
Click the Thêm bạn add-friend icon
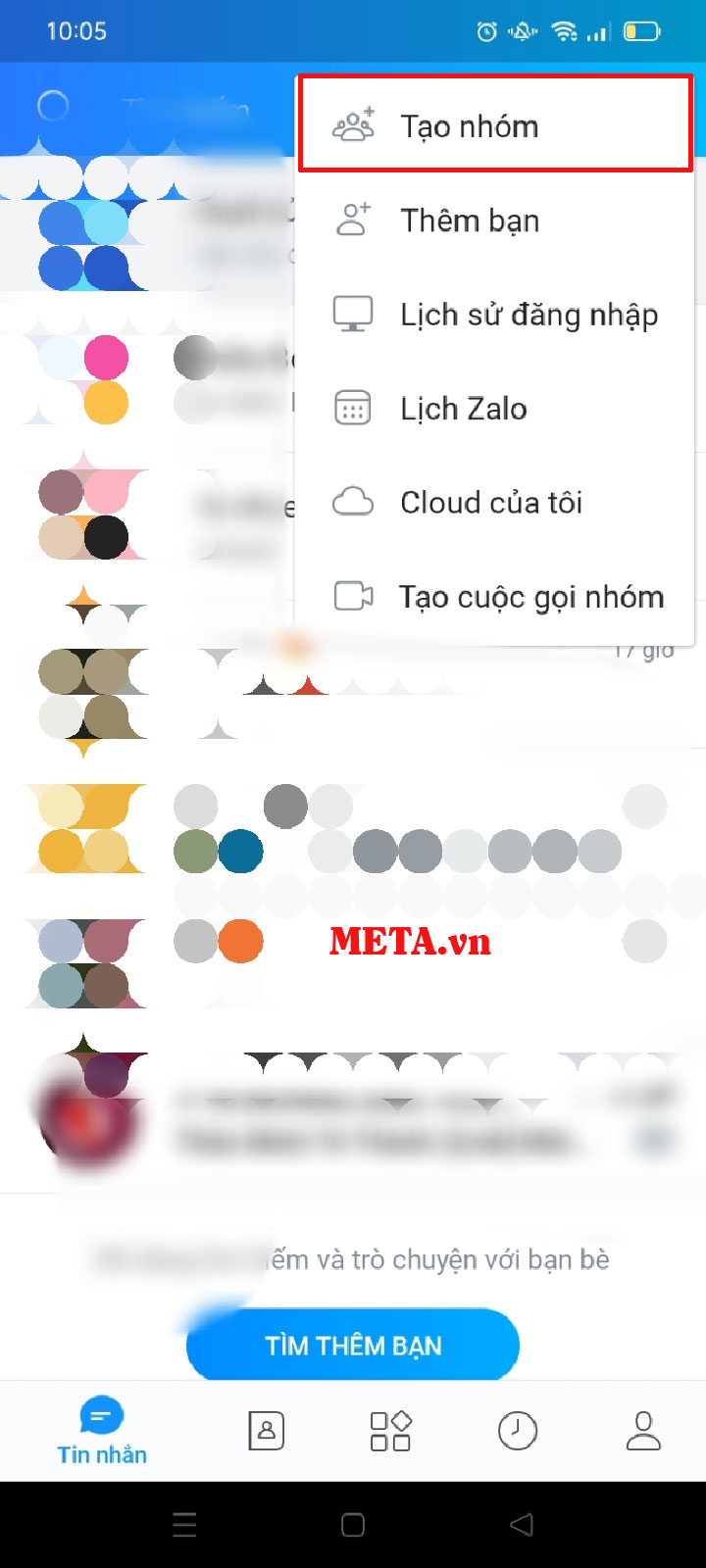pyautogui.click(x=354, y=220)
